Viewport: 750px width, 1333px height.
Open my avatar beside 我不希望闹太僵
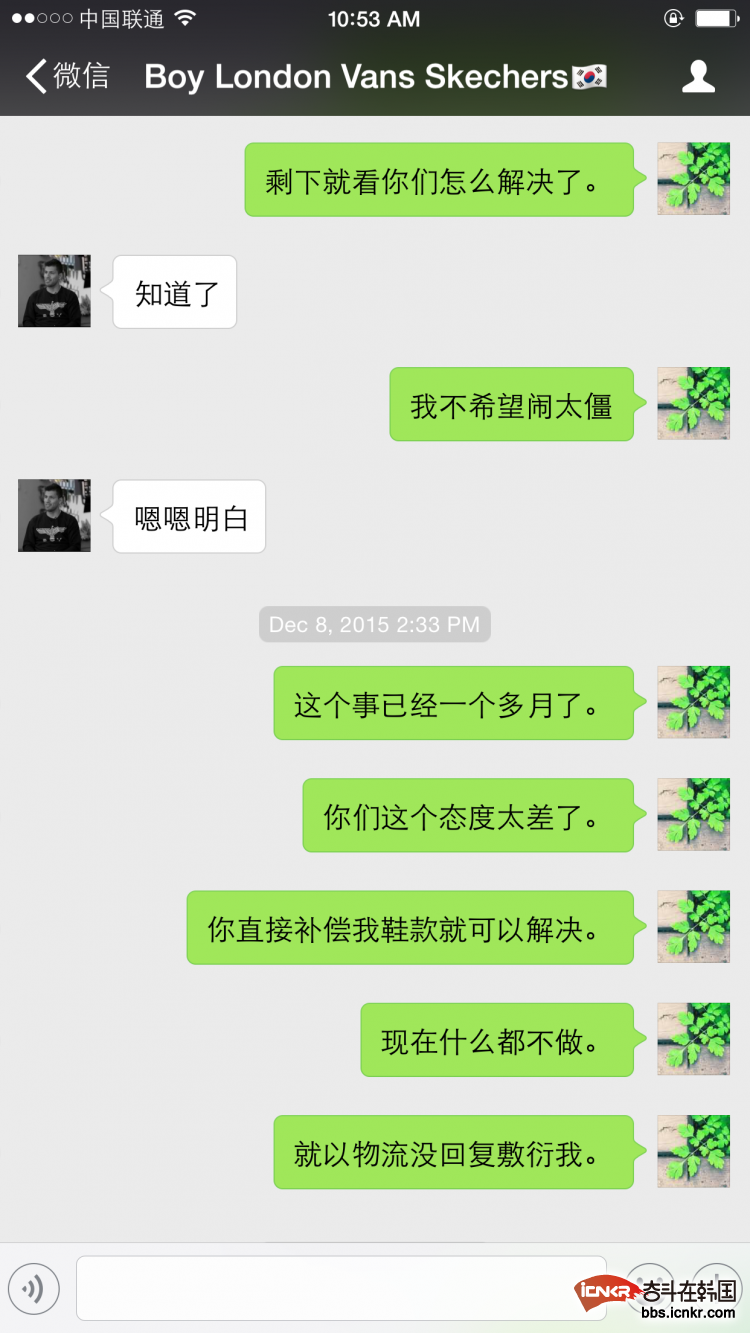click(693, 404)
